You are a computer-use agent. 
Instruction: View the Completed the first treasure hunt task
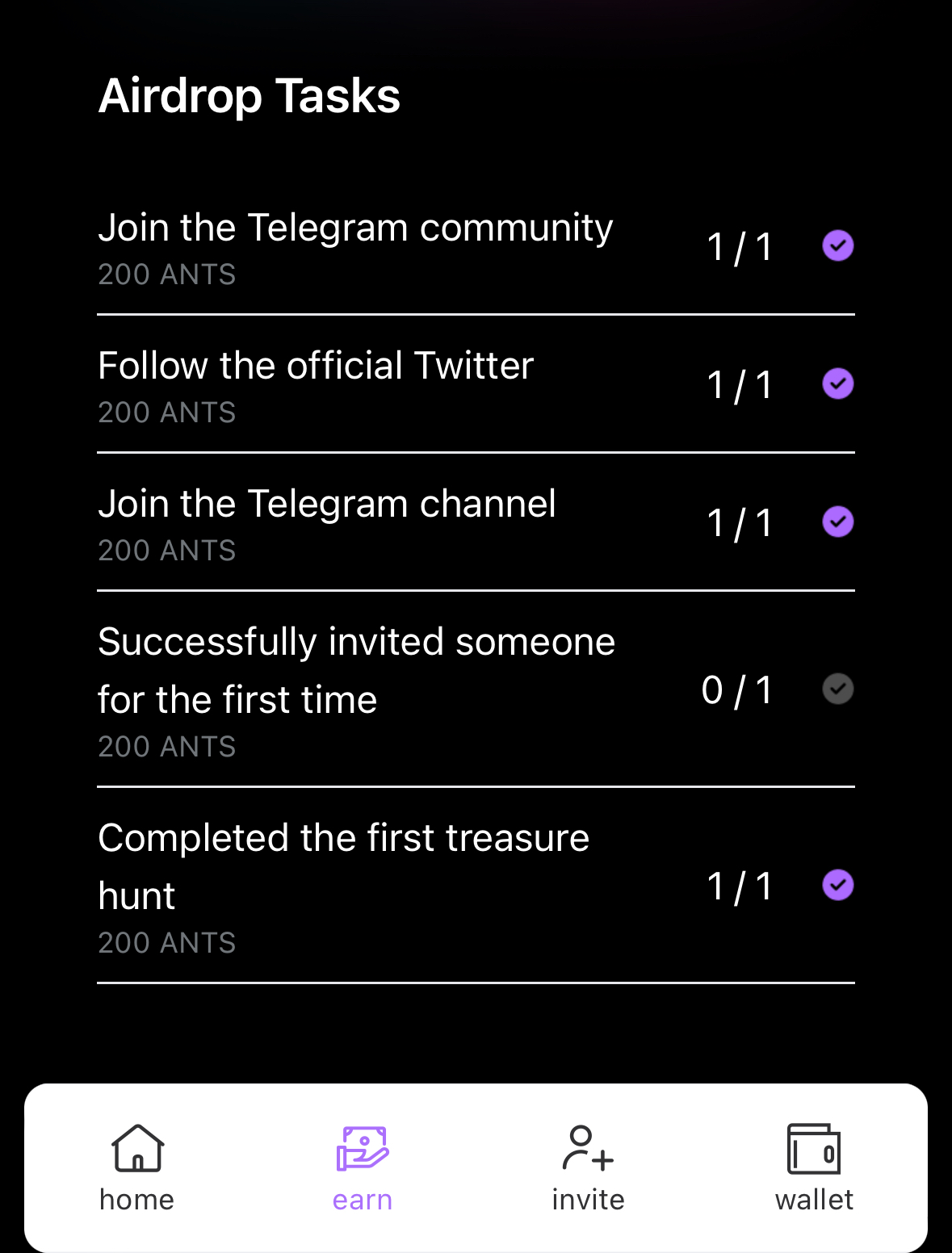(343, 886)
